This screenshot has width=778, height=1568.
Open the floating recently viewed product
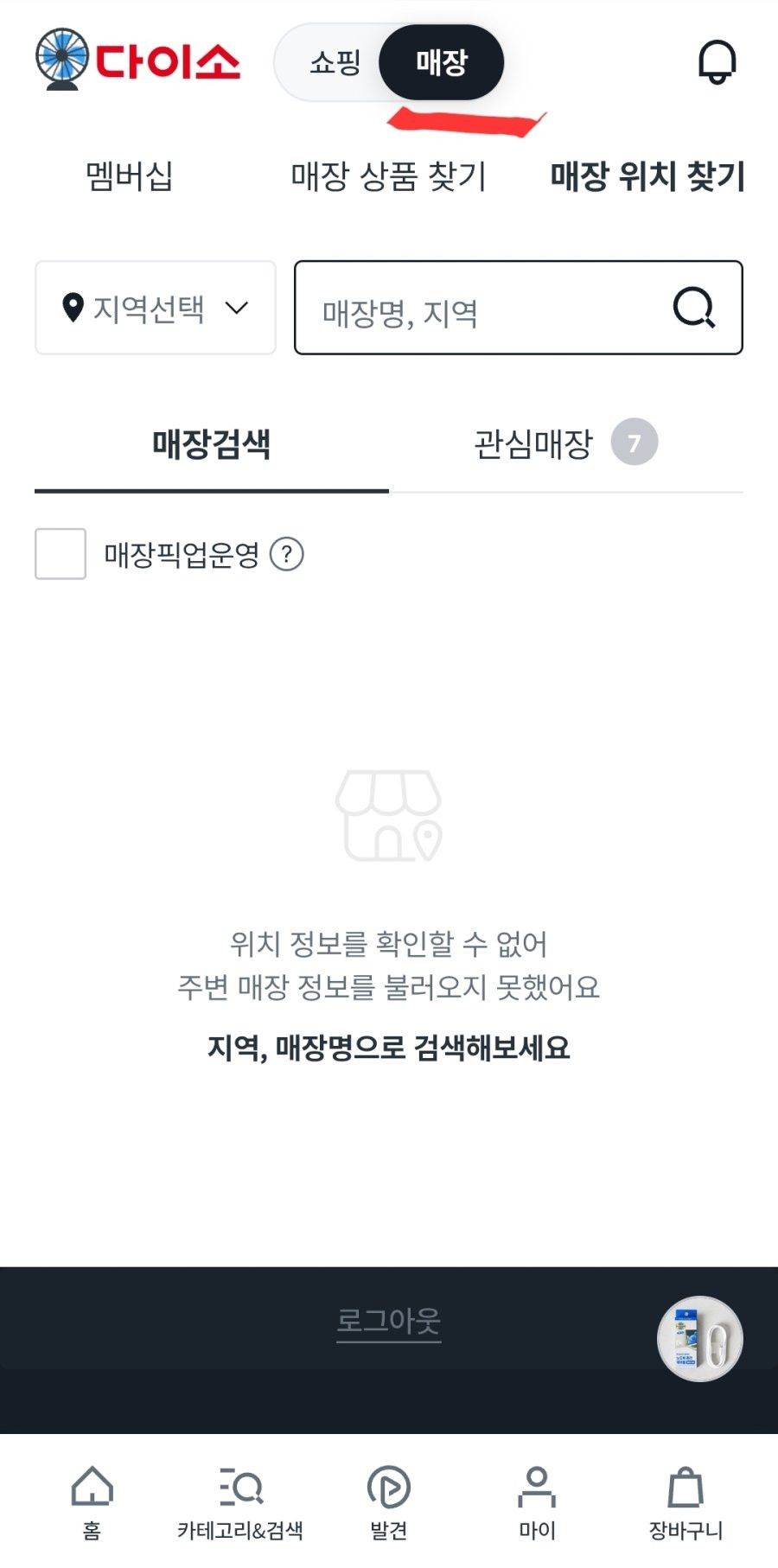(x=699, y=1338)
